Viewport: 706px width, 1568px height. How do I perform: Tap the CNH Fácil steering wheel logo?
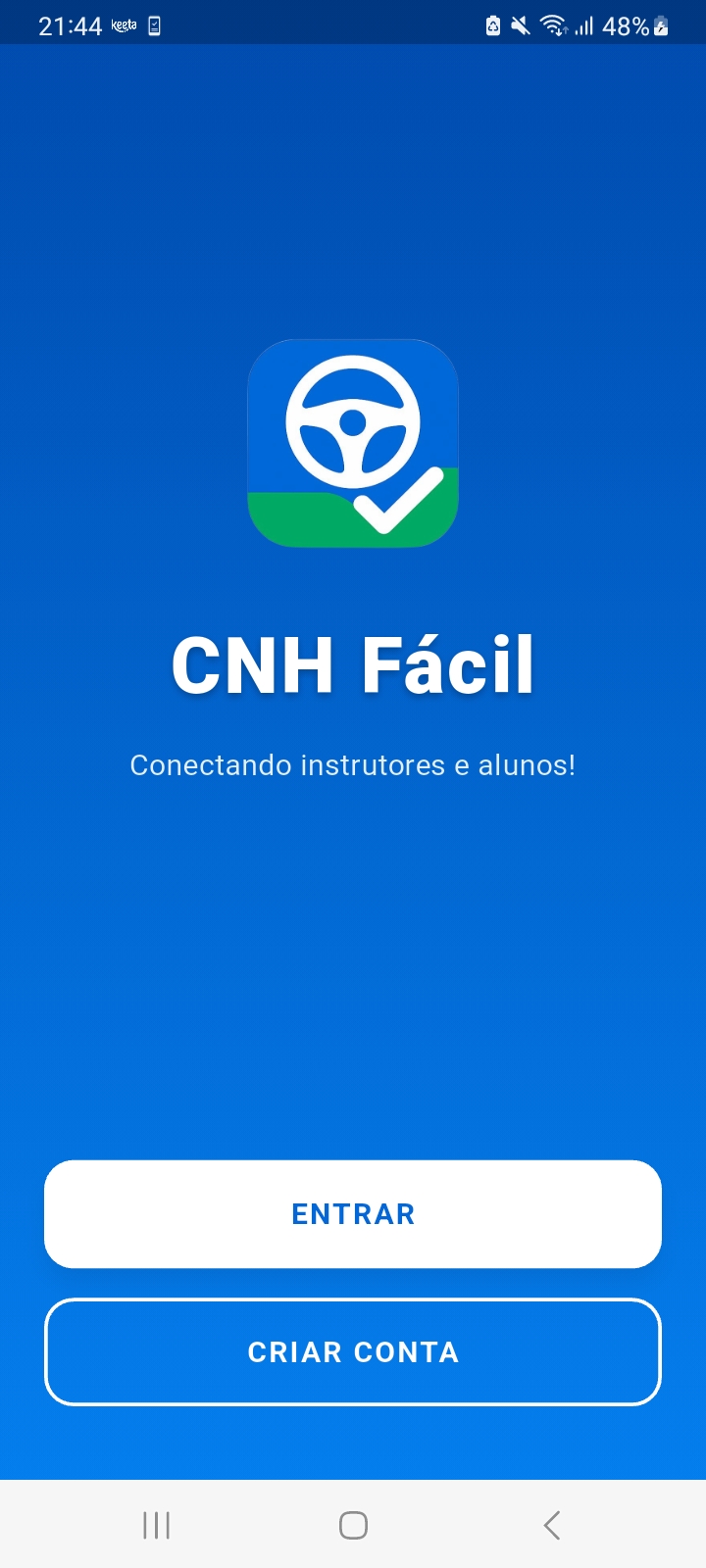[x=353, y=421]
